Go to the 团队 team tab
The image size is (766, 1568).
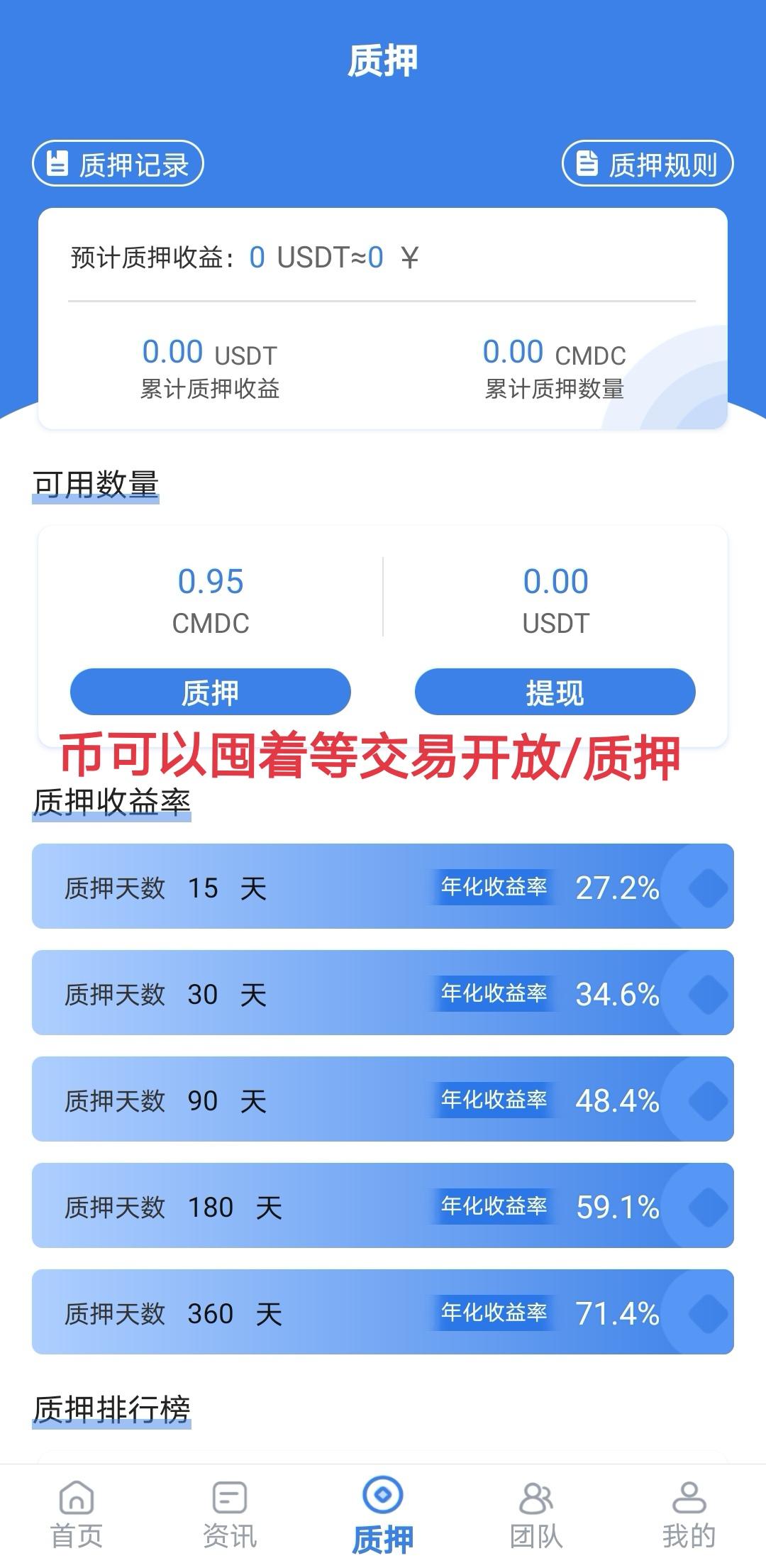point(536,1515)
